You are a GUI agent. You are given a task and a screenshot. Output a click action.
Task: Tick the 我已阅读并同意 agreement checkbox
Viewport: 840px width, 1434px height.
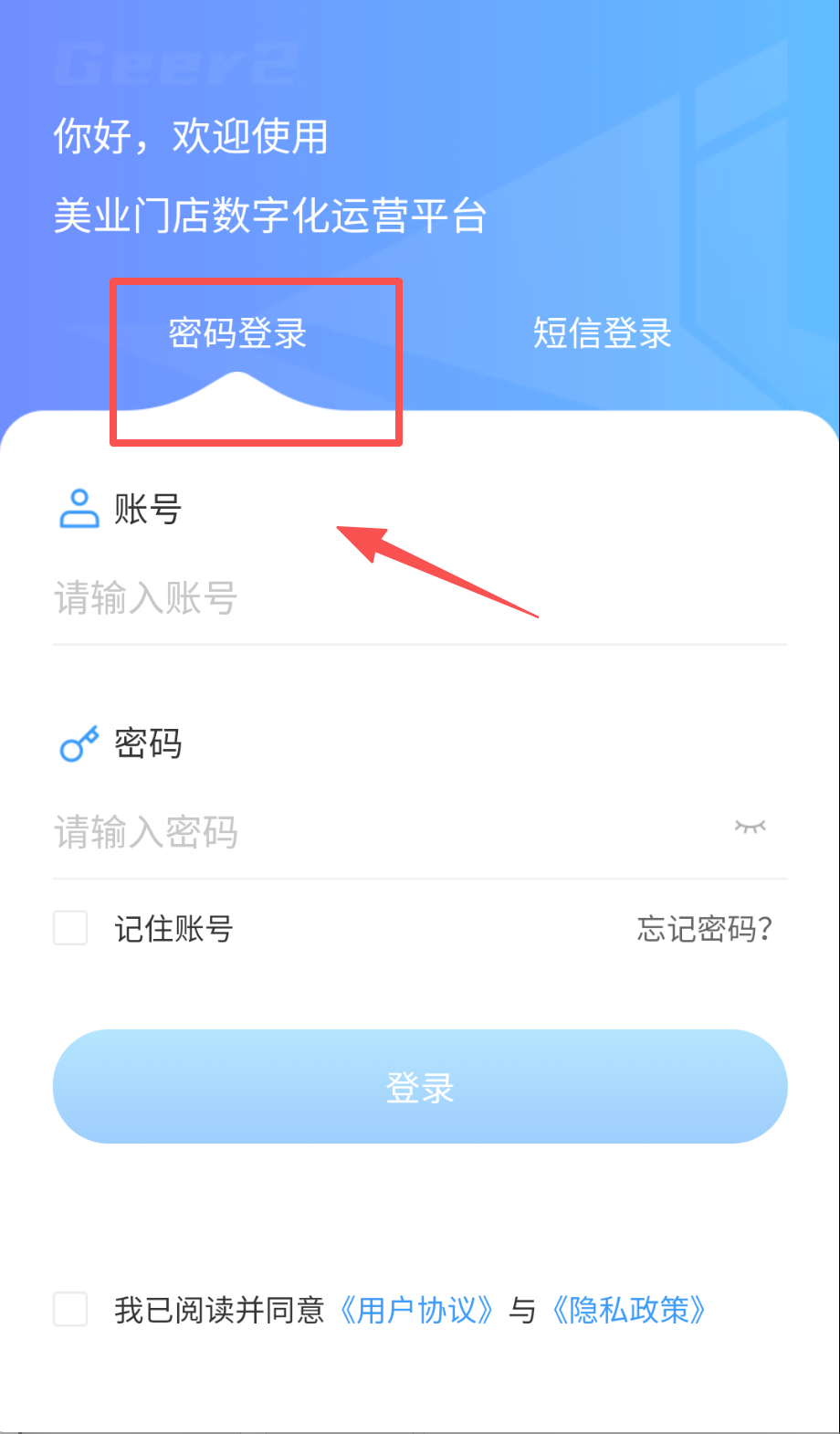coord(70,1309)
